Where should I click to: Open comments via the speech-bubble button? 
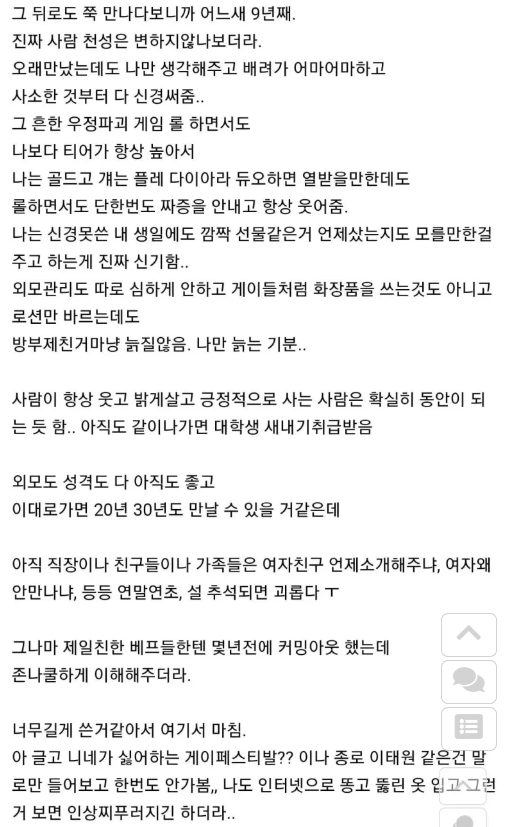tap(469, 681)
